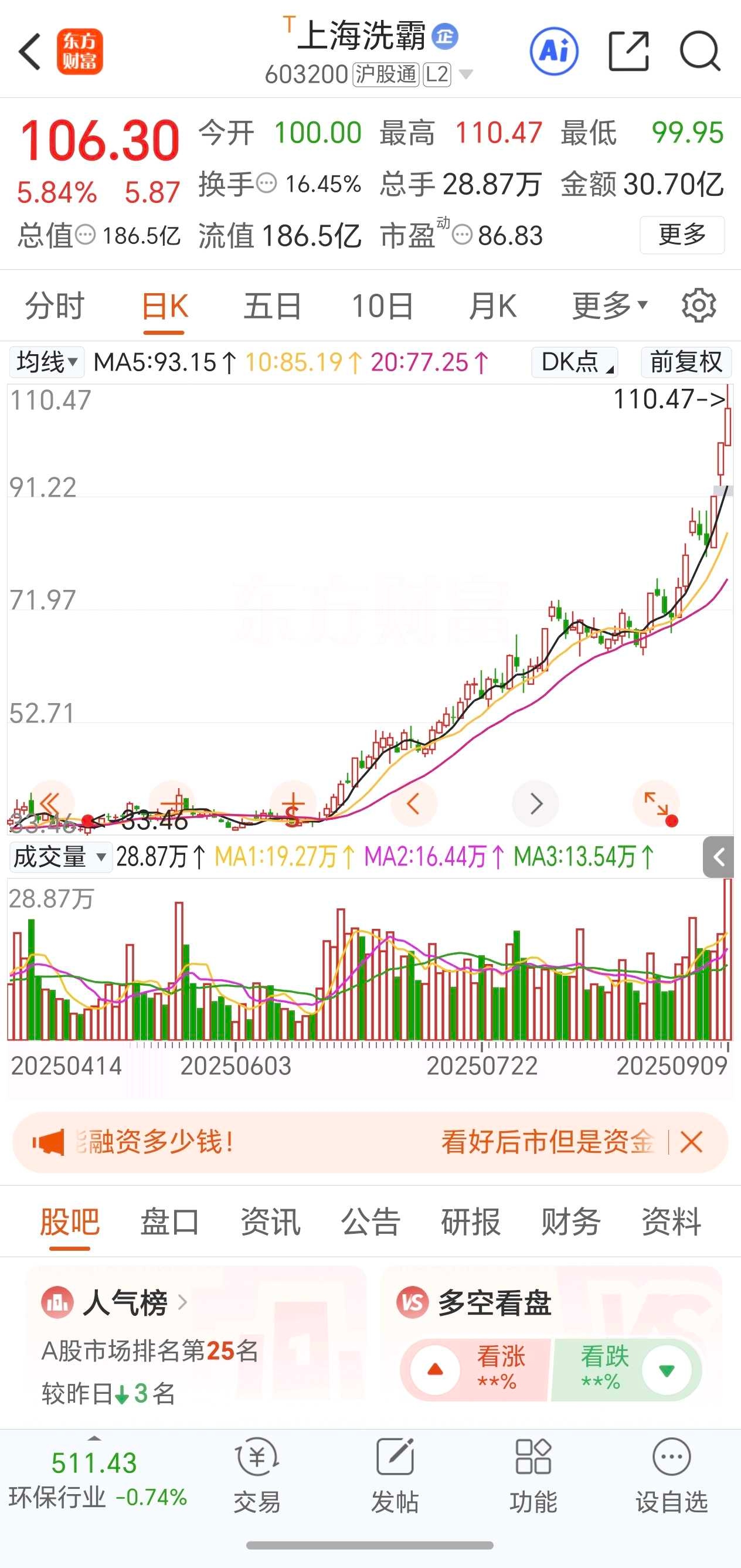Screen dimensions: 741x1568
Task: Open the search magnifier
Action: (x=699, y=51)
